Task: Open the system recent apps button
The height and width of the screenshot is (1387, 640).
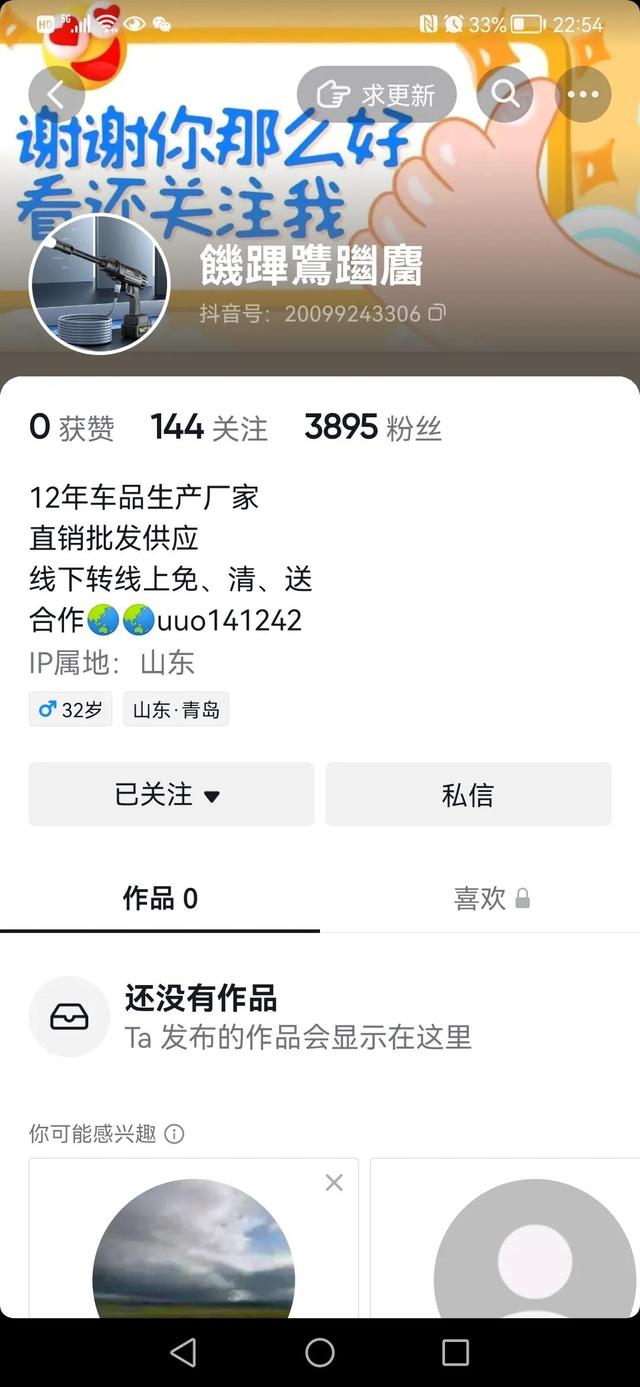Action: [x=455, y=1353]
